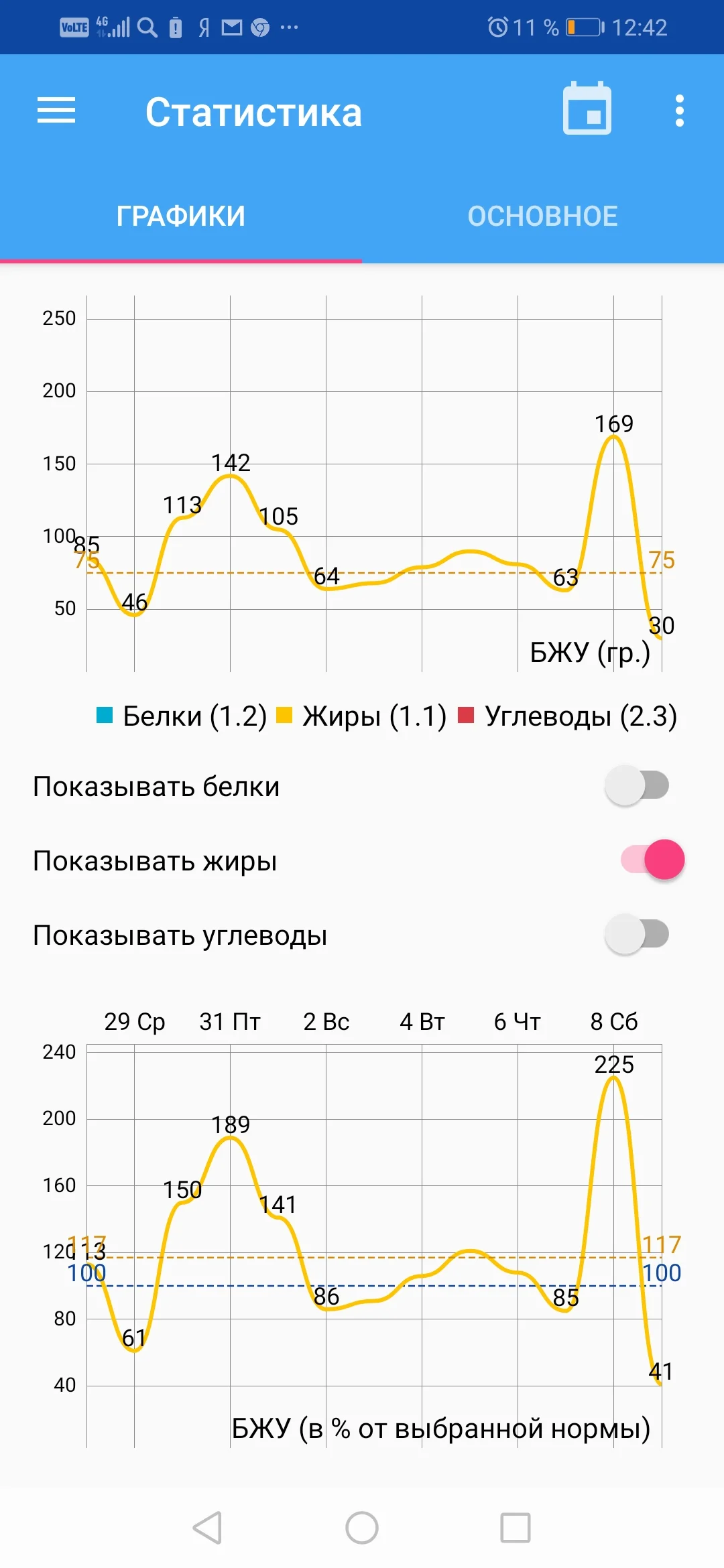Screen dimensions: 724x1568
Task: Tap the battery indicator in the status bar
Action: (585, 27)
